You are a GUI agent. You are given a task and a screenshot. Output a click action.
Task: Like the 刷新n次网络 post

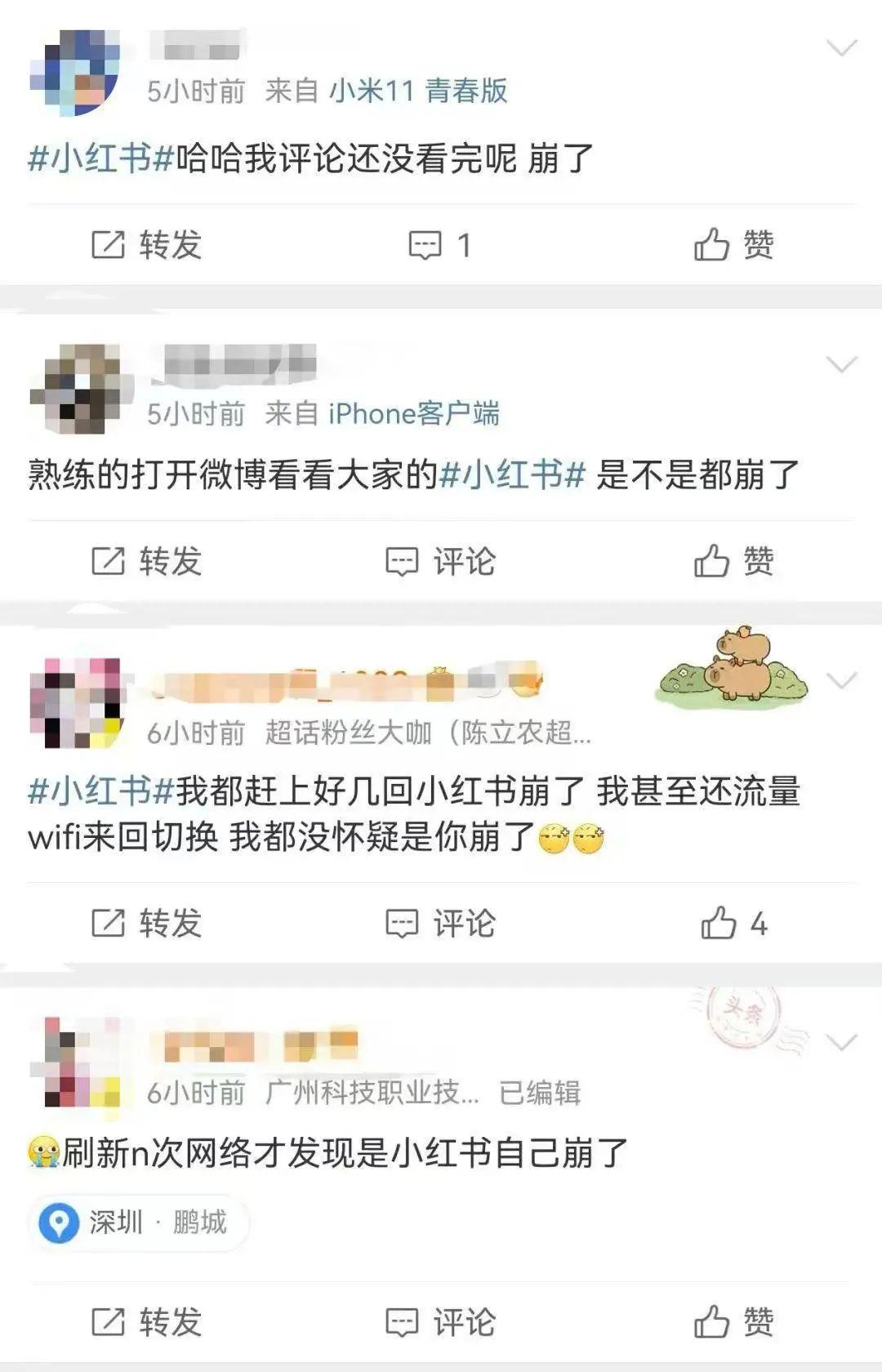click(x=733, y=1321)
